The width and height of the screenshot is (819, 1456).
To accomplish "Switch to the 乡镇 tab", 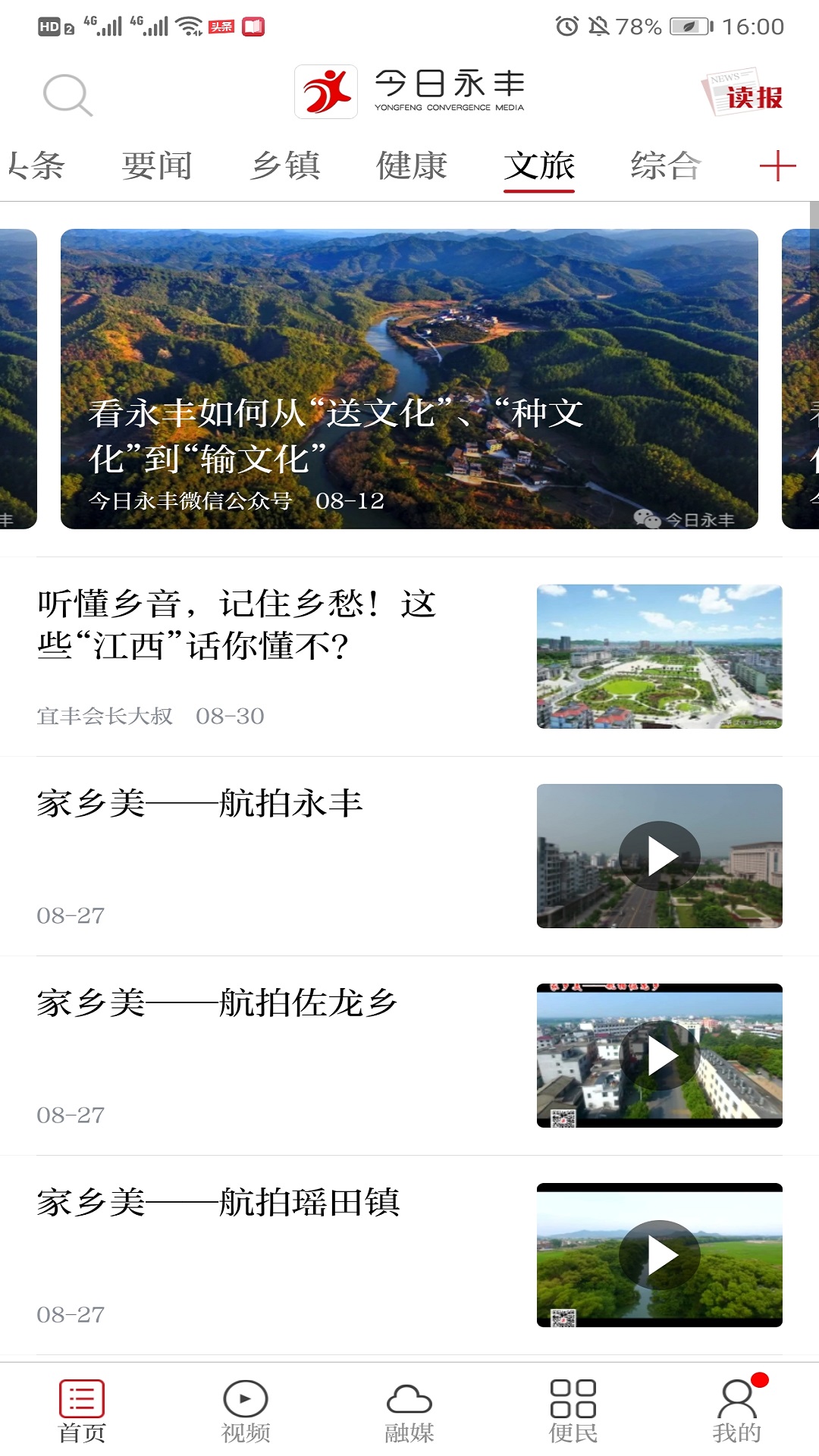I will pos(286,166).
